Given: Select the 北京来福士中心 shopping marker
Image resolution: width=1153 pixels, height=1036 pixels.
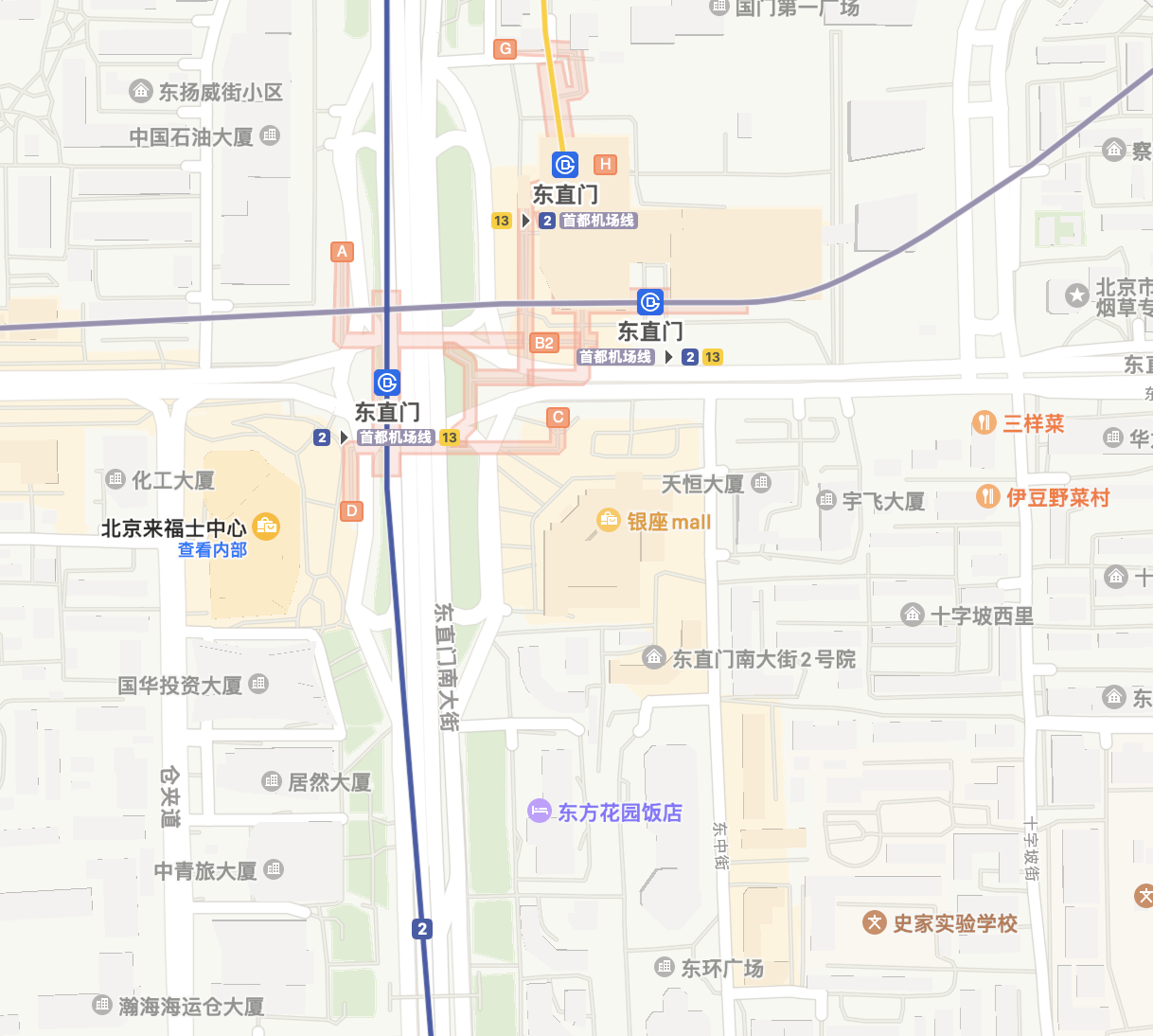Looking at the screenshot, I should click(x=267, y=526).
